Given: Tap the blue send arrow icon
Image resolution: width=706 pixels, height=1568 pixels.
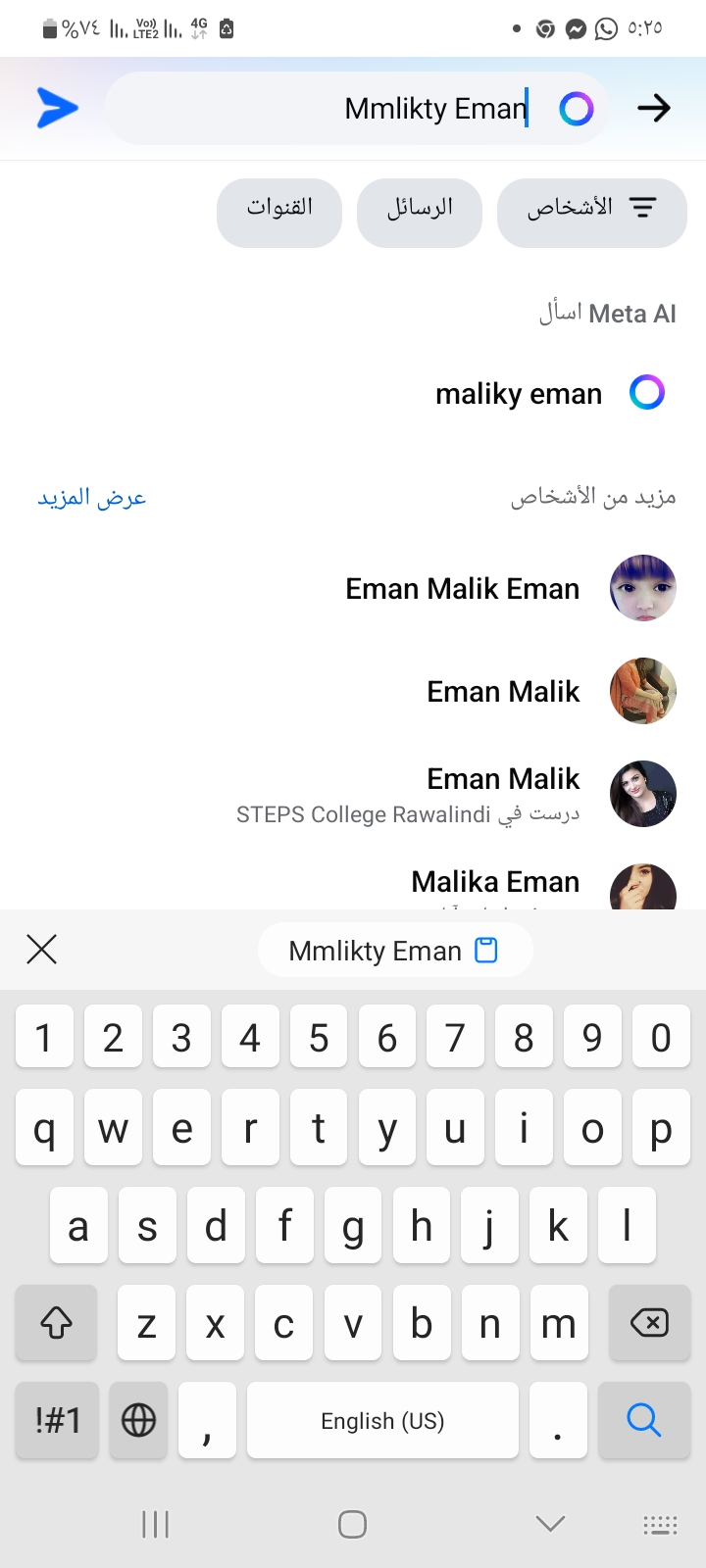Looking at the screenshot, I should (x=57, y=108).
